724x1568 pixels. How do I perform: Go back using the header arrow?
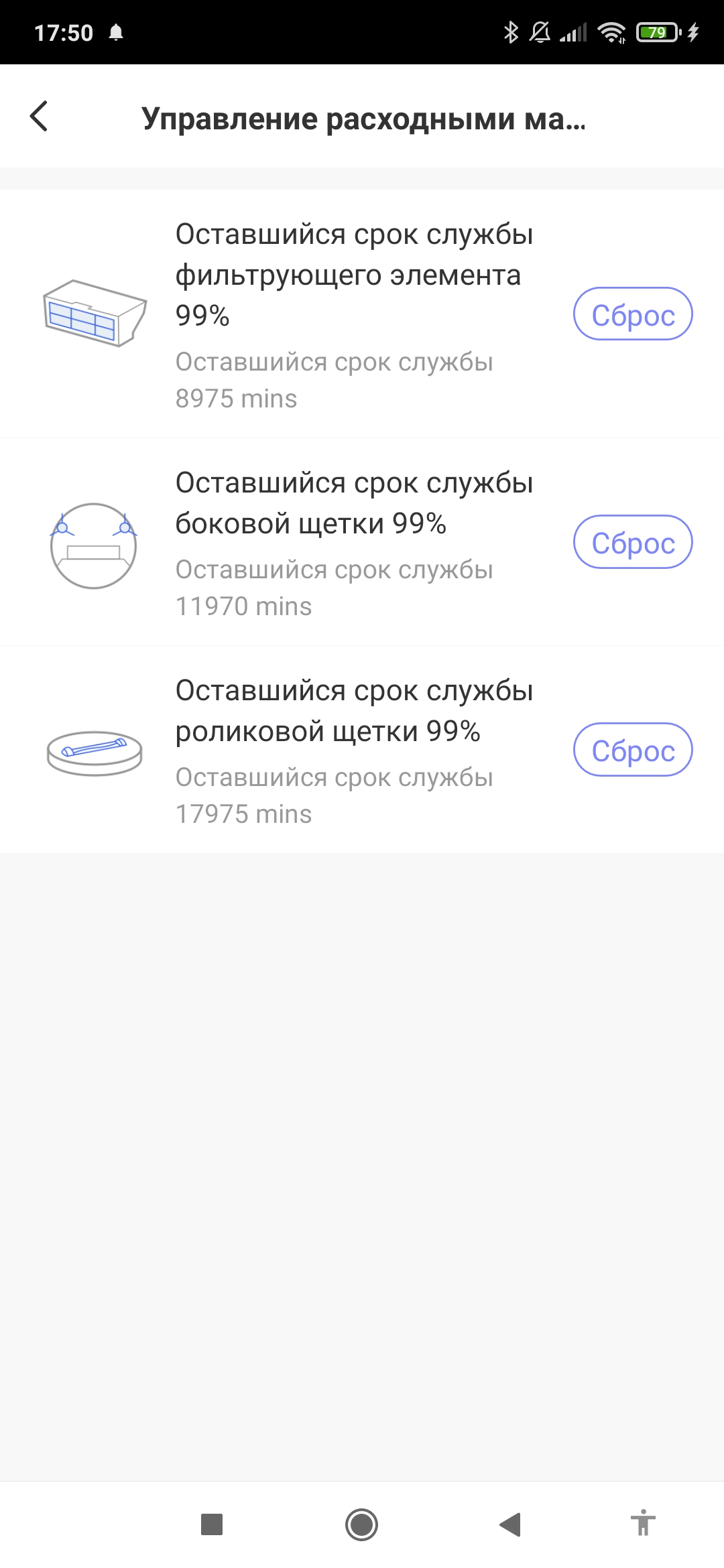pos(40,117)
